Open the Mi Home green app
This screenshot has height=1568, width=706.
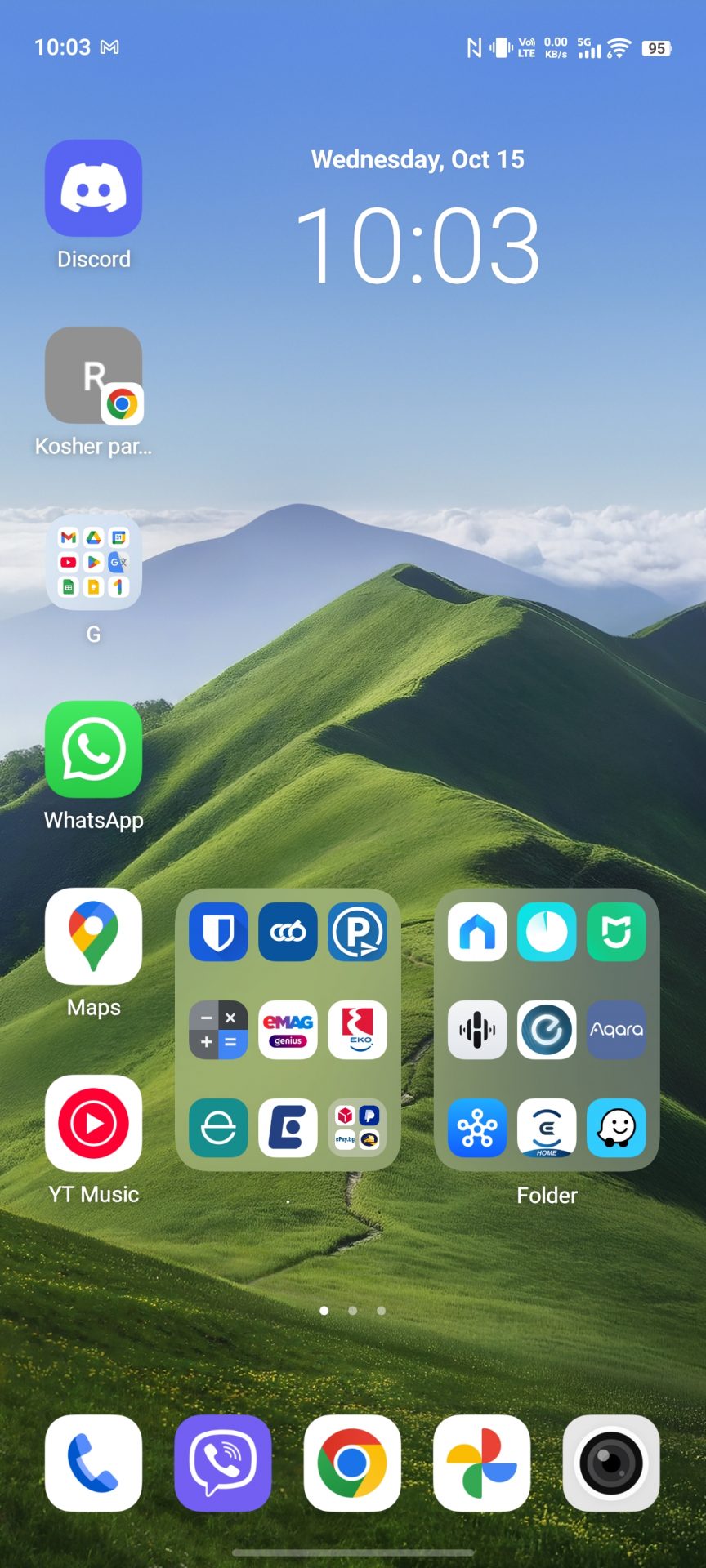[616, 932]
